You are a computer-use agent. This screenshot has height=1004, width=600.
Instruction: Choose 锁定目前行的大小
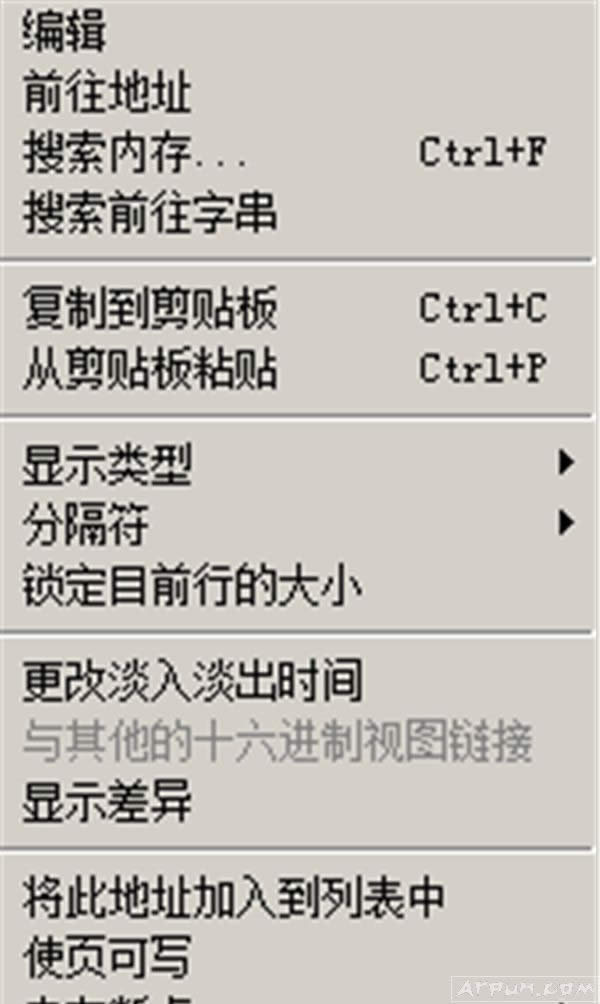point(192,584)
